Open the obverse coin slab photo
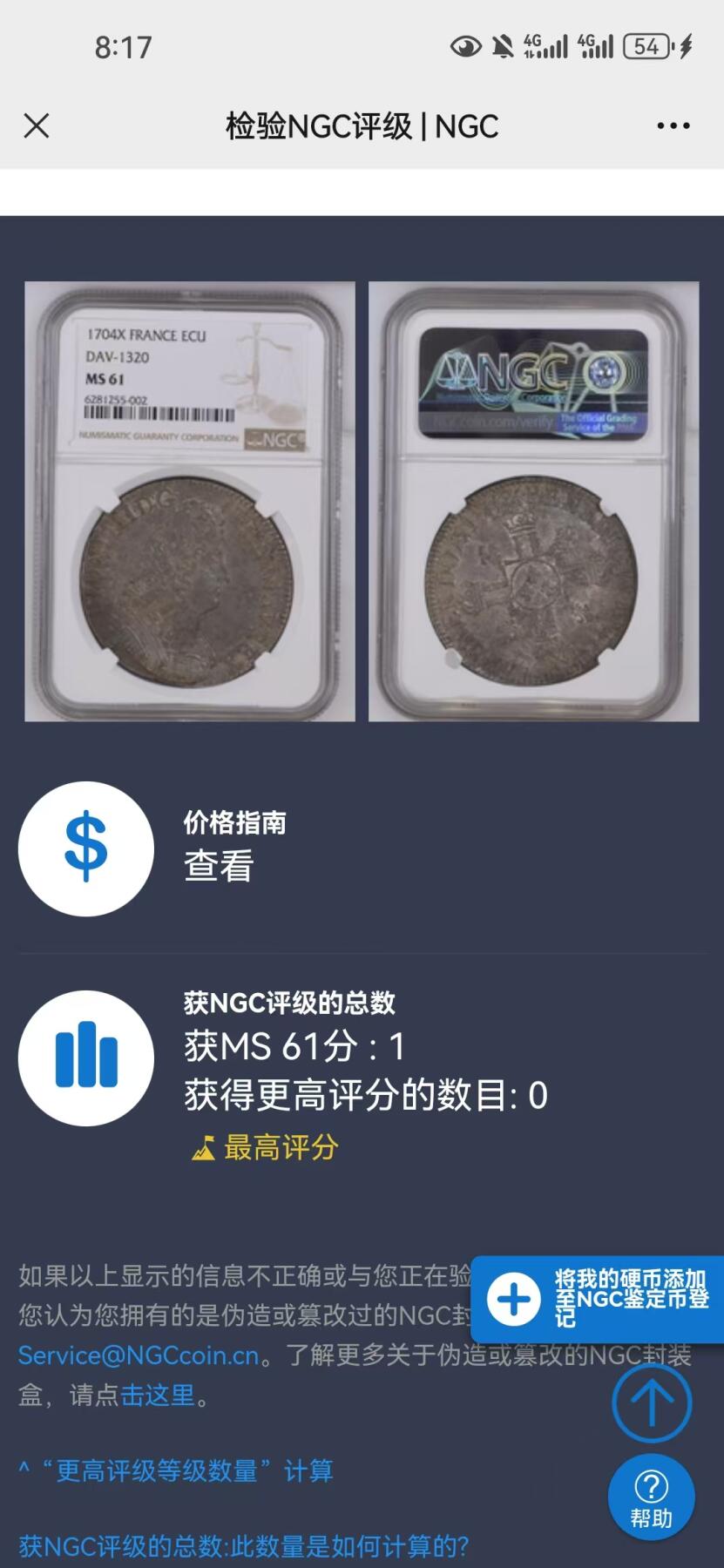This screenshot has width=724, height=1568. [x=190, y=501]
